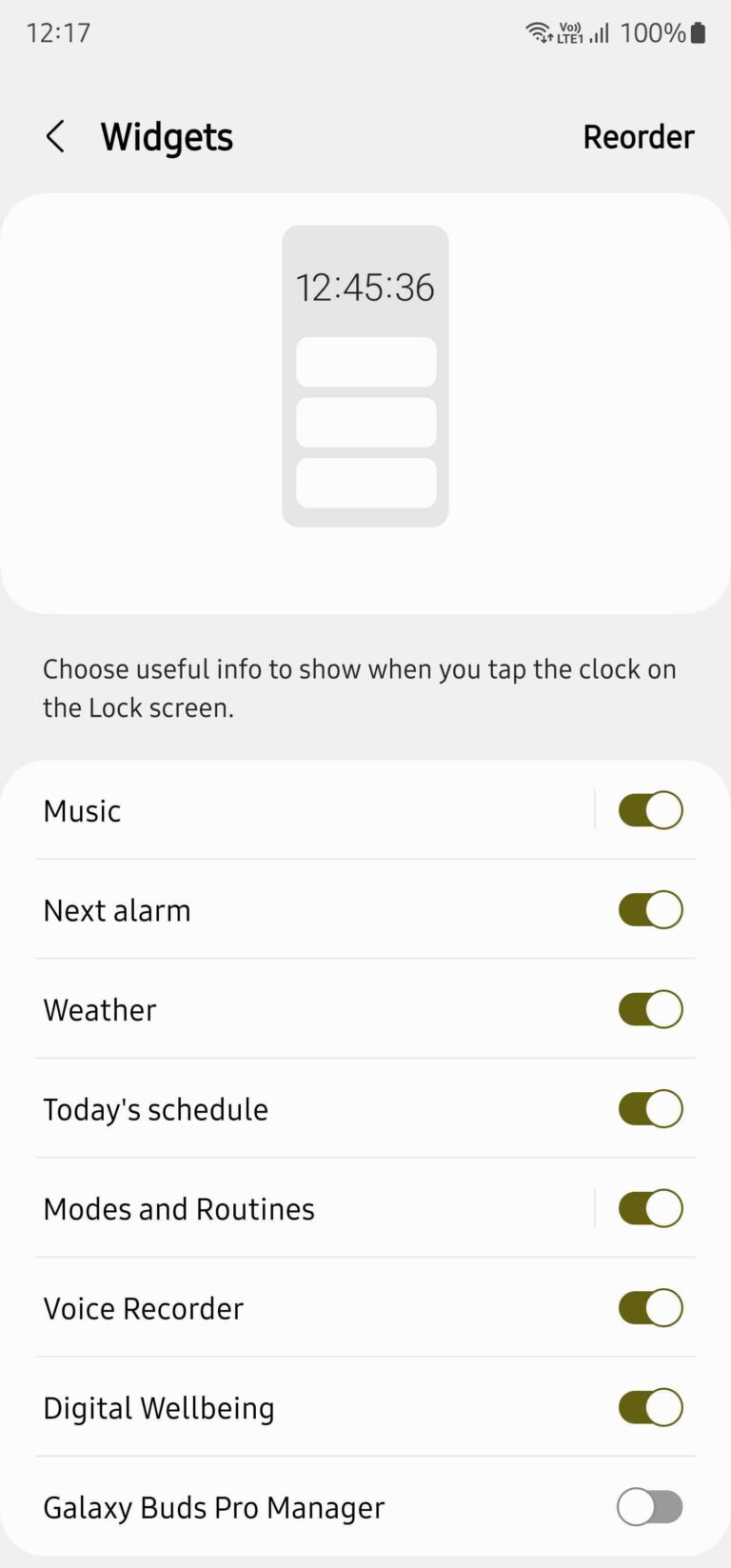Tap the signal strength bars icon
Screen dimensions: 731x1568
coord(602,33)
